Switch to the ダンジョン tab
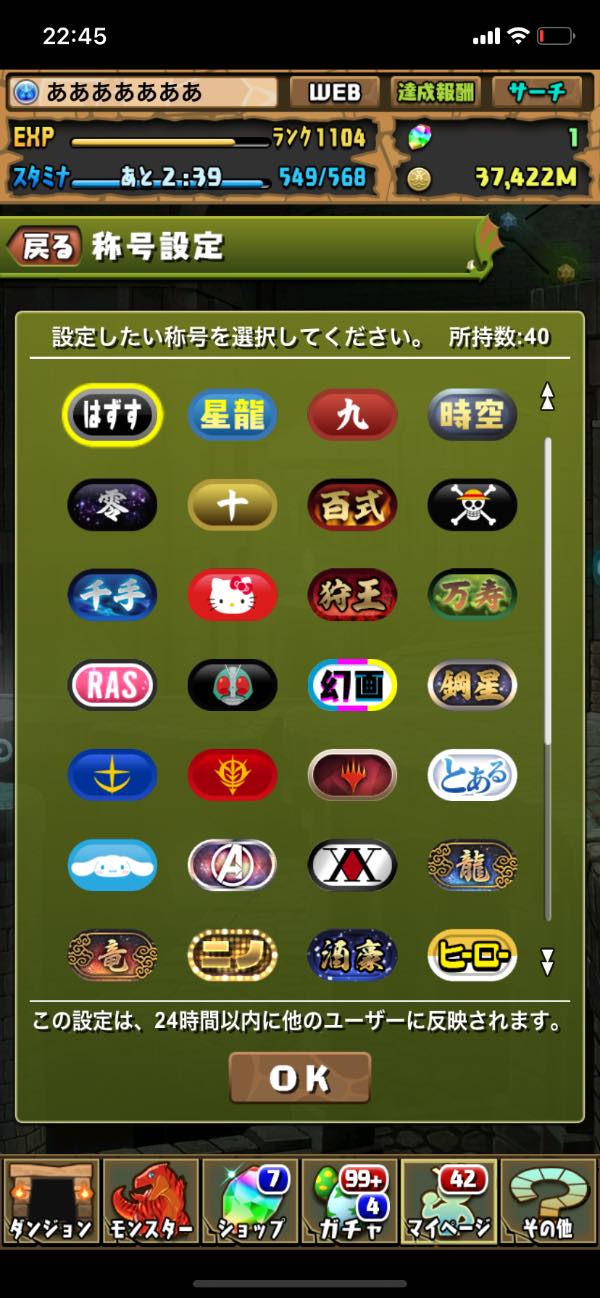Screen dimensions: 600x1298 coord(50,1202)
